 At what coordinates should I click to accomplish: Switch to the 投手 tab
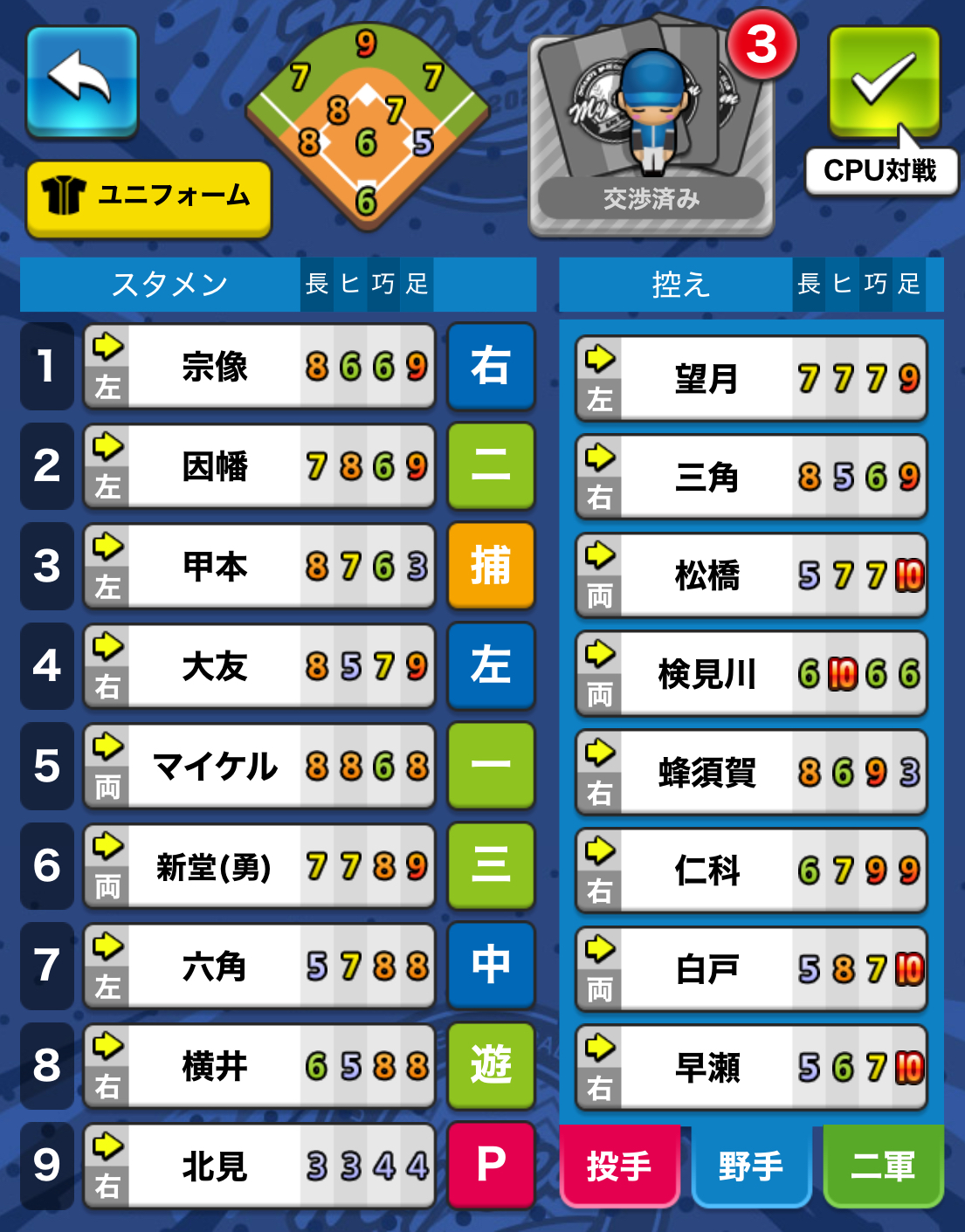point(619,1166)
